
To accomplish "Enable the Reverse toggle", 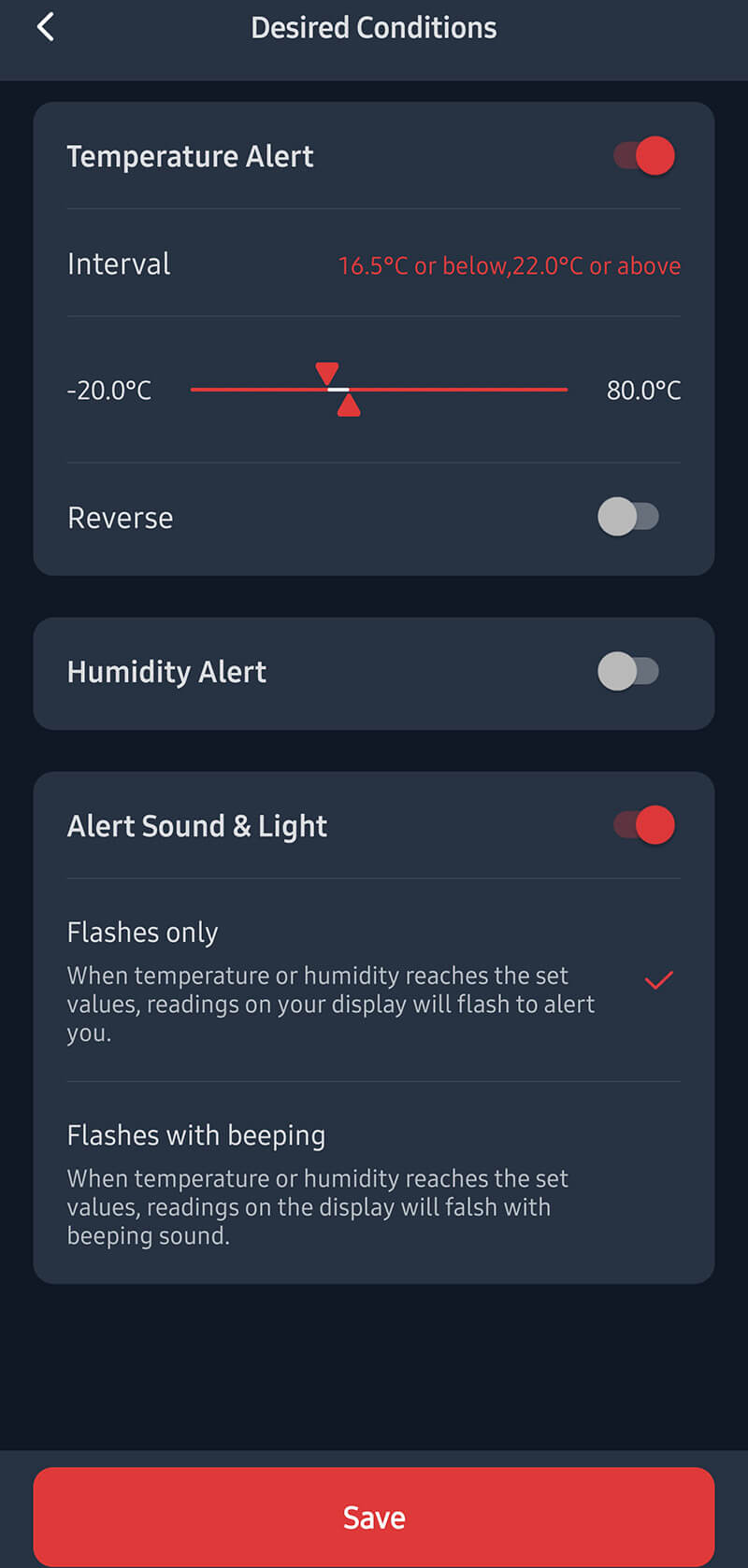I will [628, 517].
